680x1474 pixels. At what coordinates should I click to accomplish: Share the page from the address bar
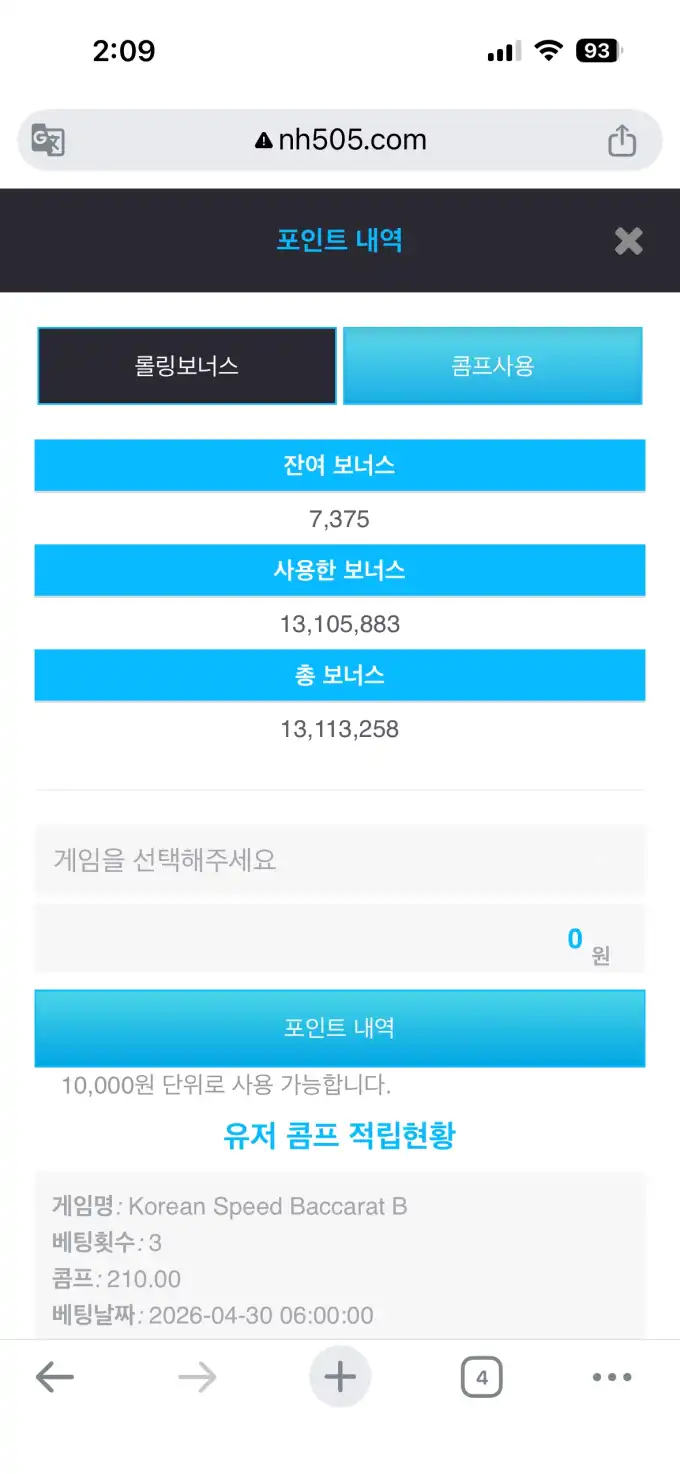tap(621, 141)
